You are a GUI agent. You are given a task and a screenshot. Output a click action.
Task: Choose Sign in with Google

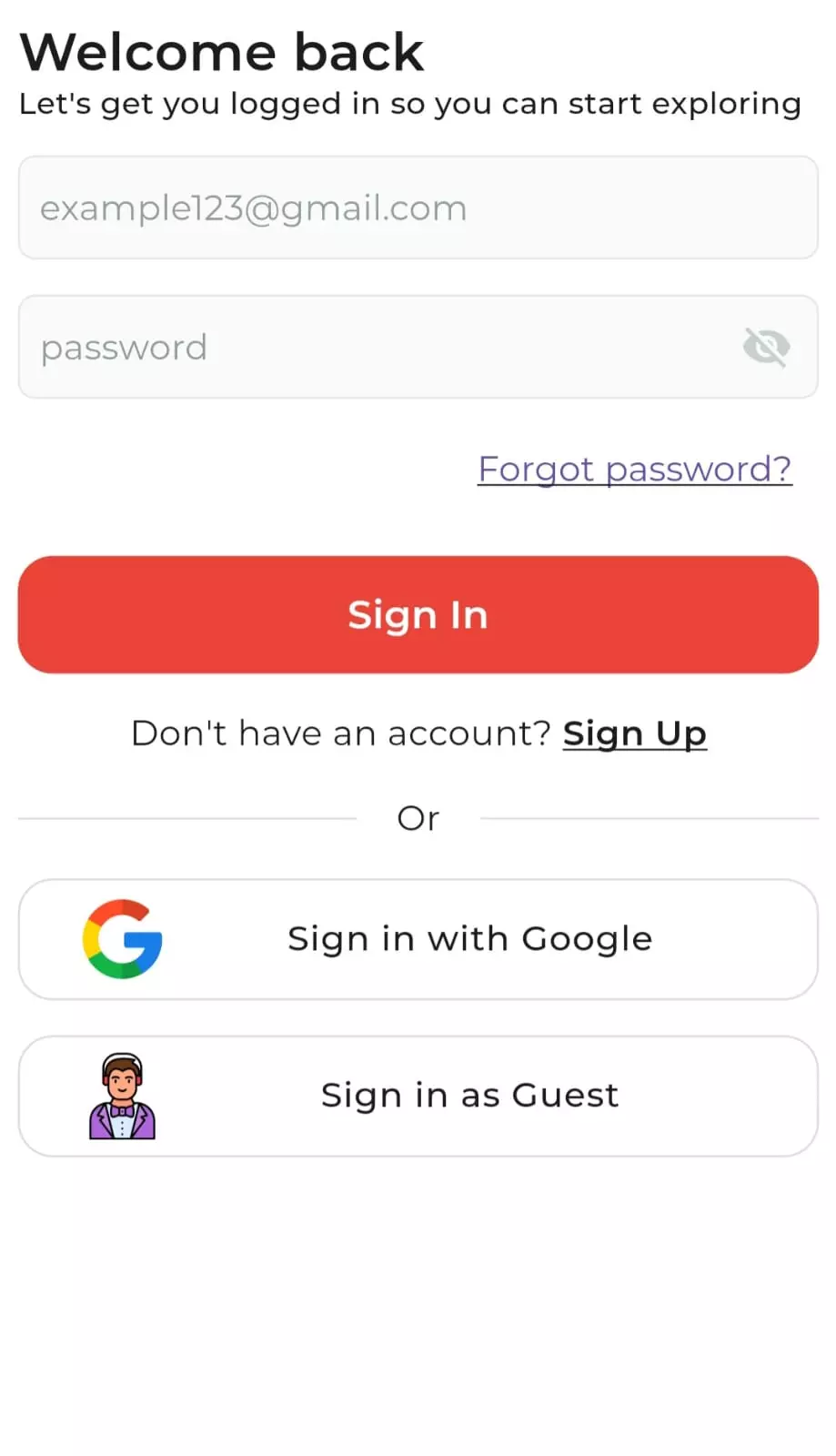[x=418, y=938]
